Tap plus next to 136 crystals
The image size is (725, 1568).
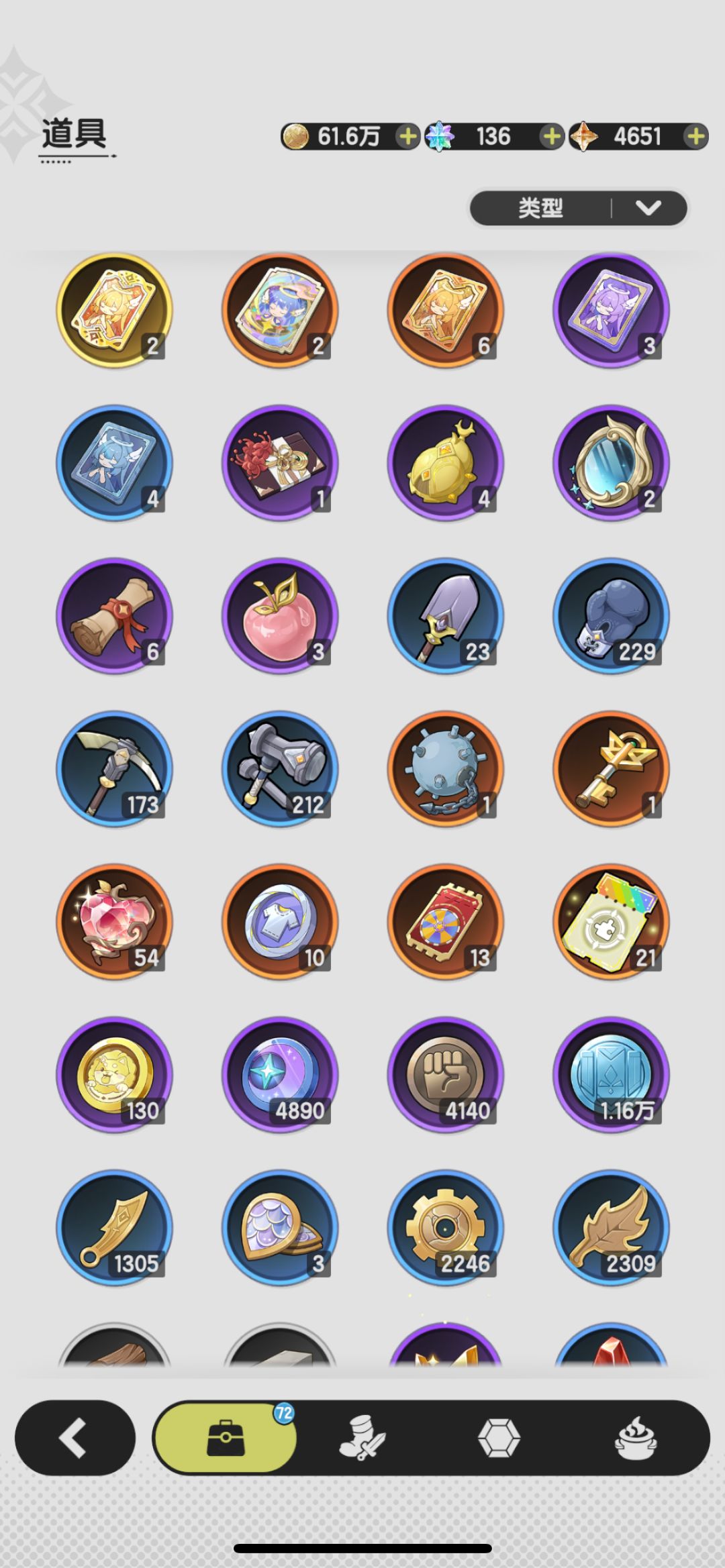pos(551,137)
